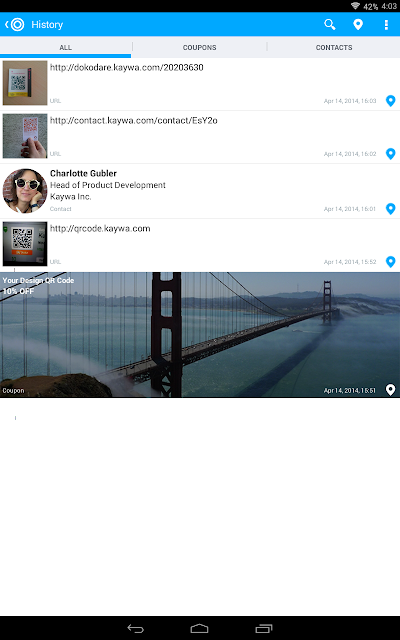
Task: Tap the location pin on Charlotte Gubler's entry
Action: click(x=391, y=209)
